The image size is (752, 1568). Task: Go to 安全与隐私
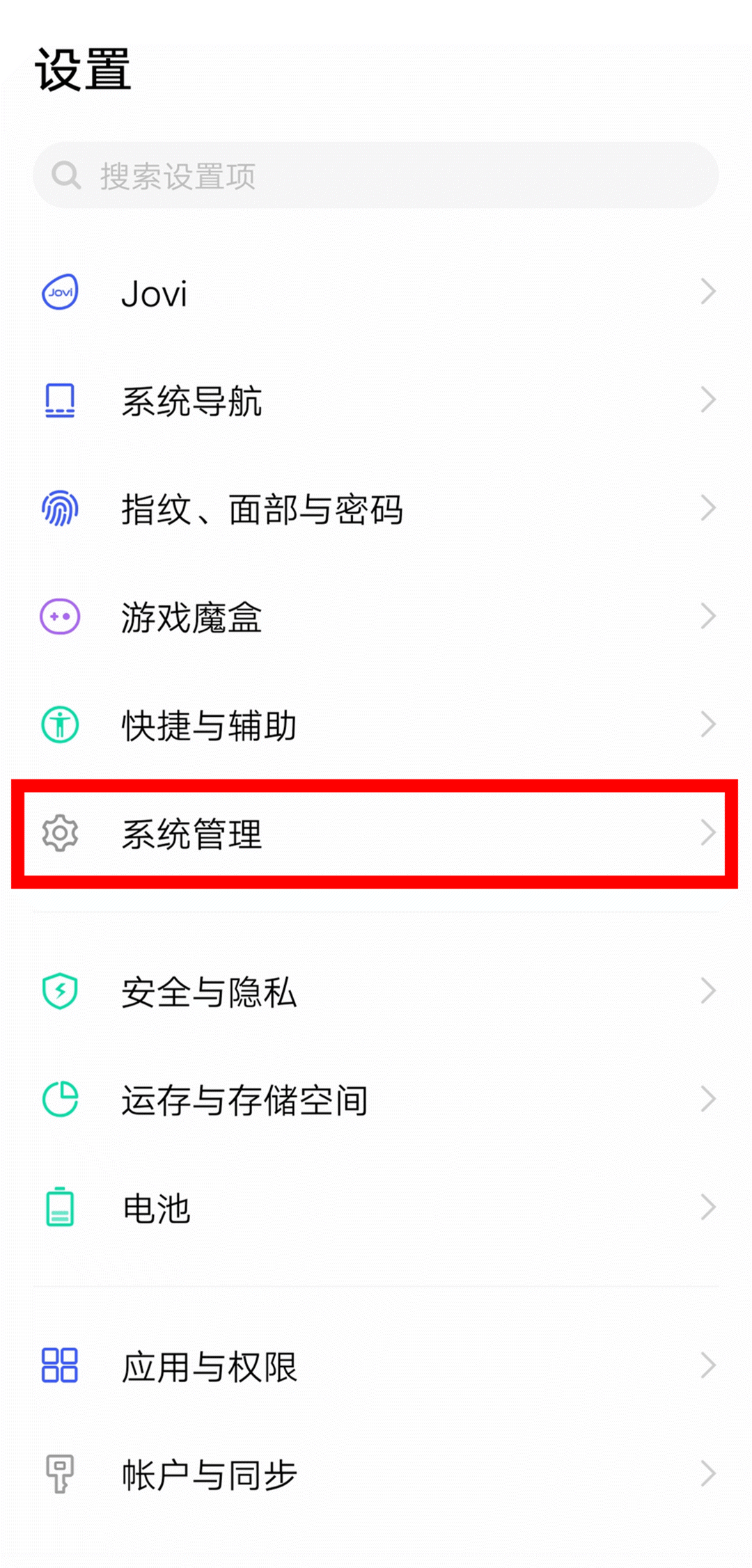[376, 991]
